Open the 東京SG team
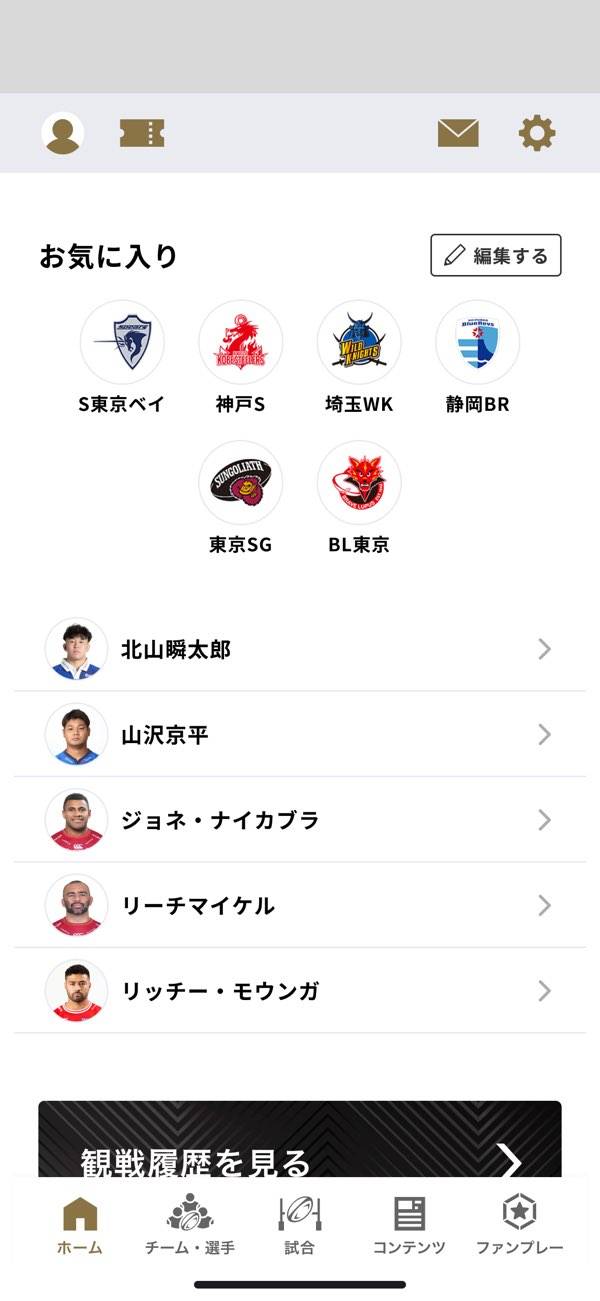Screen dimensions: 600x1301 [x=240, y=484]
